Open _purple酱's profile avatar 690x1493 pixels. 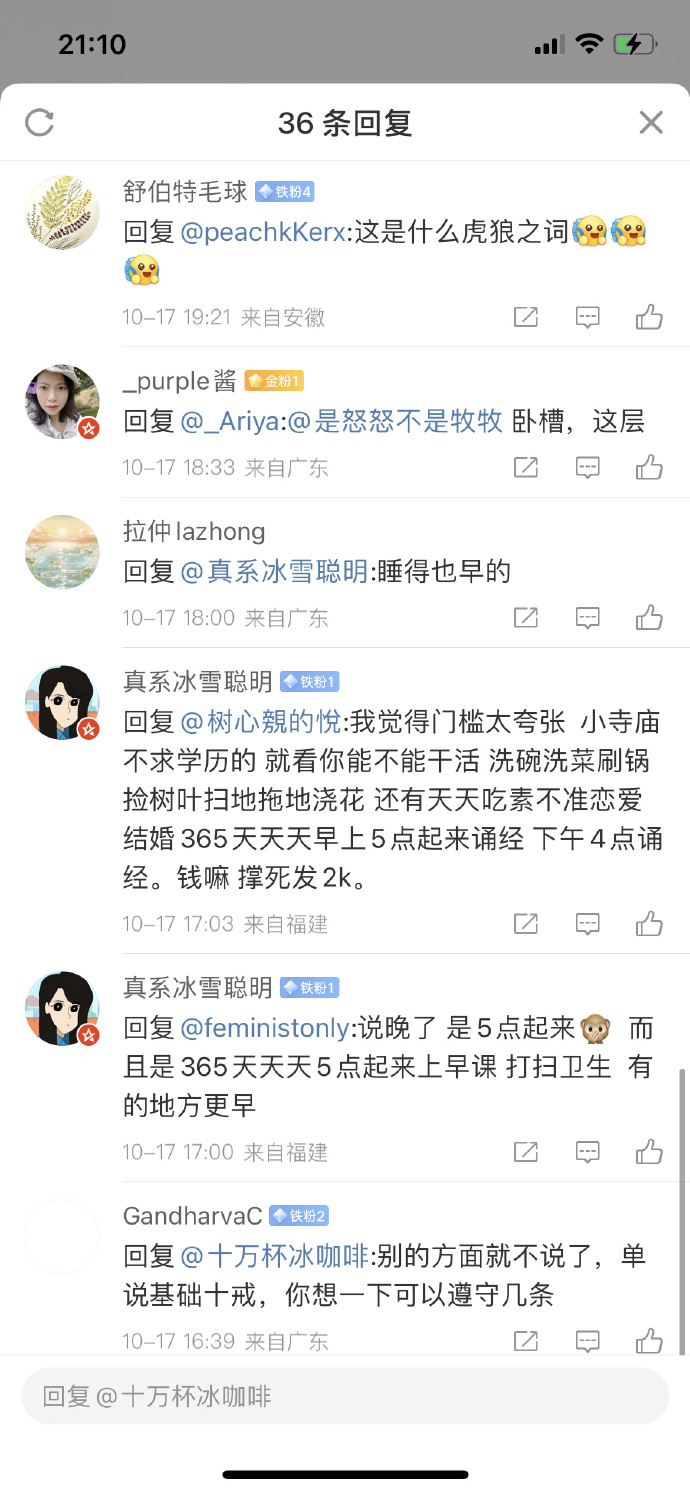[x=62, y=401]
